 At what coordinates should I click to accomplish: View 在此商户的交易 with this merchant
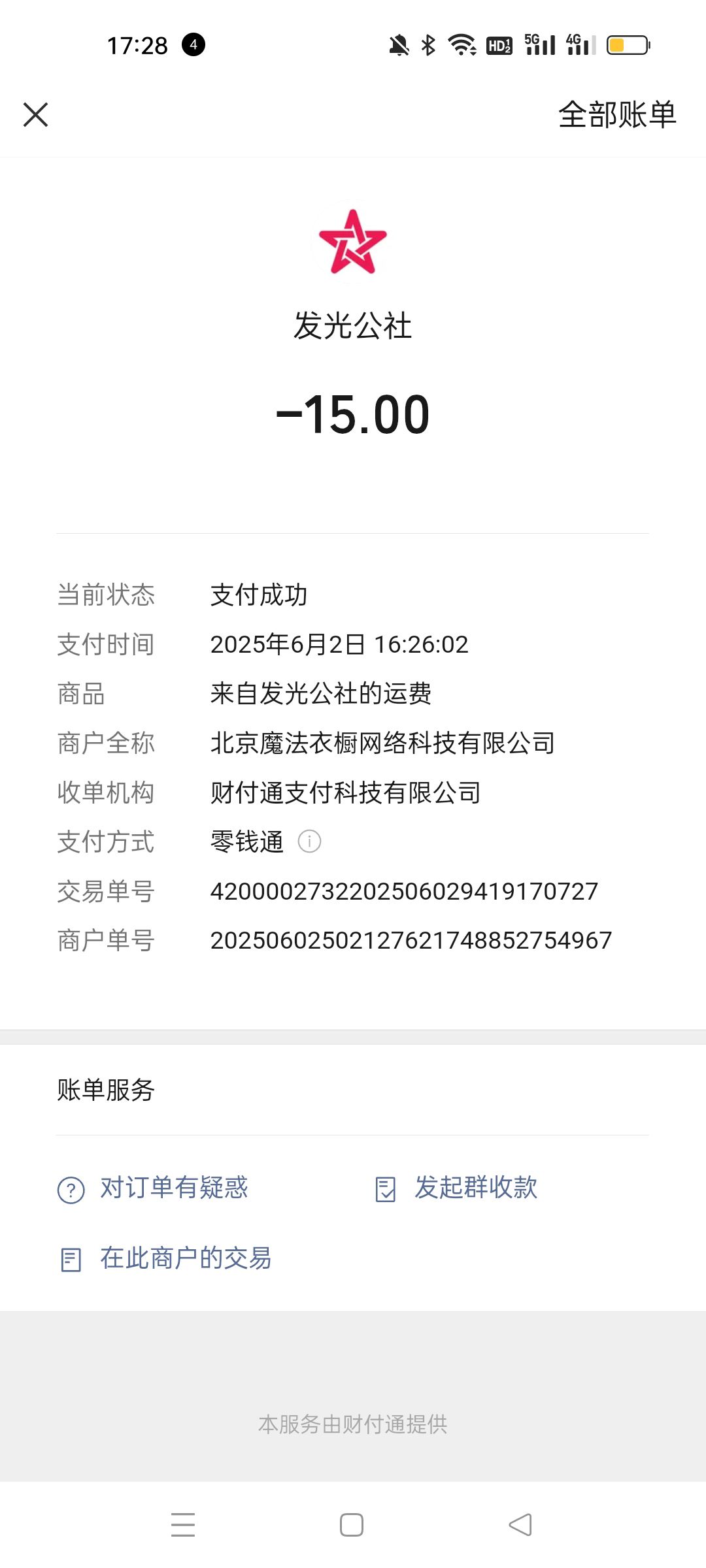[165, 1258]
